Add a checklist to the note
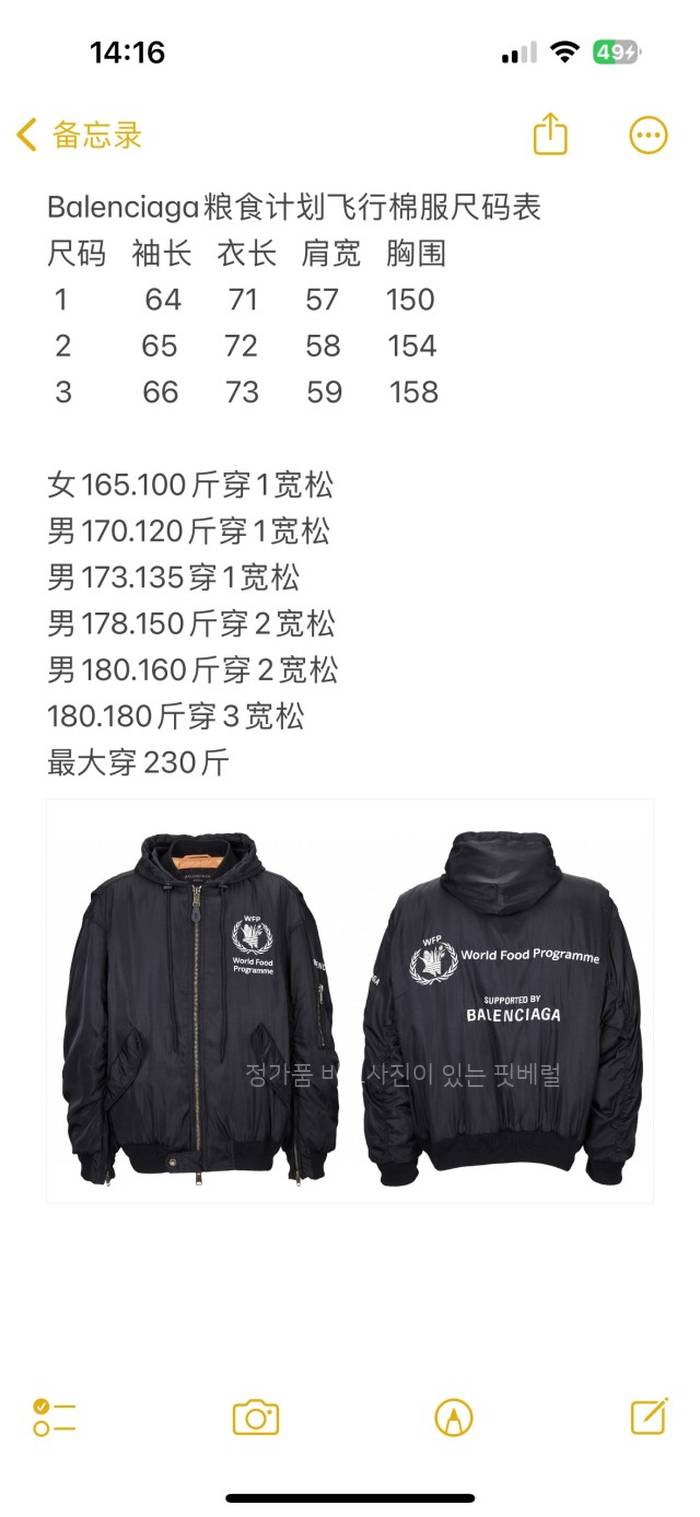 tap(54, 1418)
